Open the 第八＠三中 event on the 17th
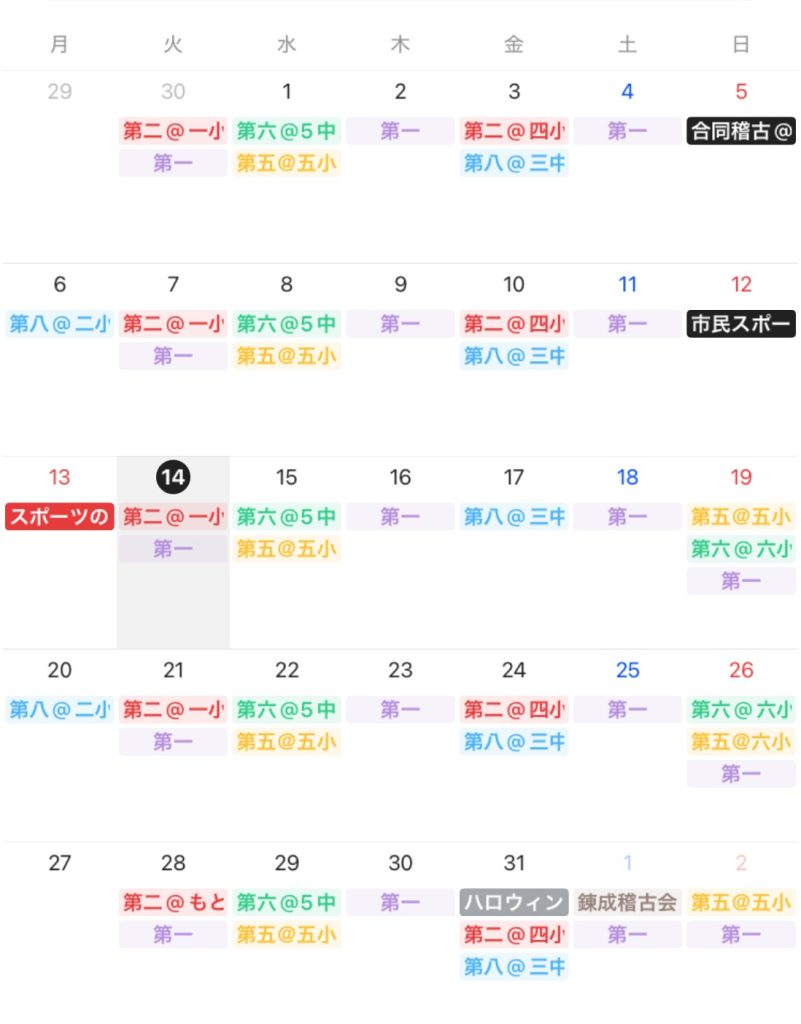The width and height of the screenshot is (801, 1024). coord(514,517)
